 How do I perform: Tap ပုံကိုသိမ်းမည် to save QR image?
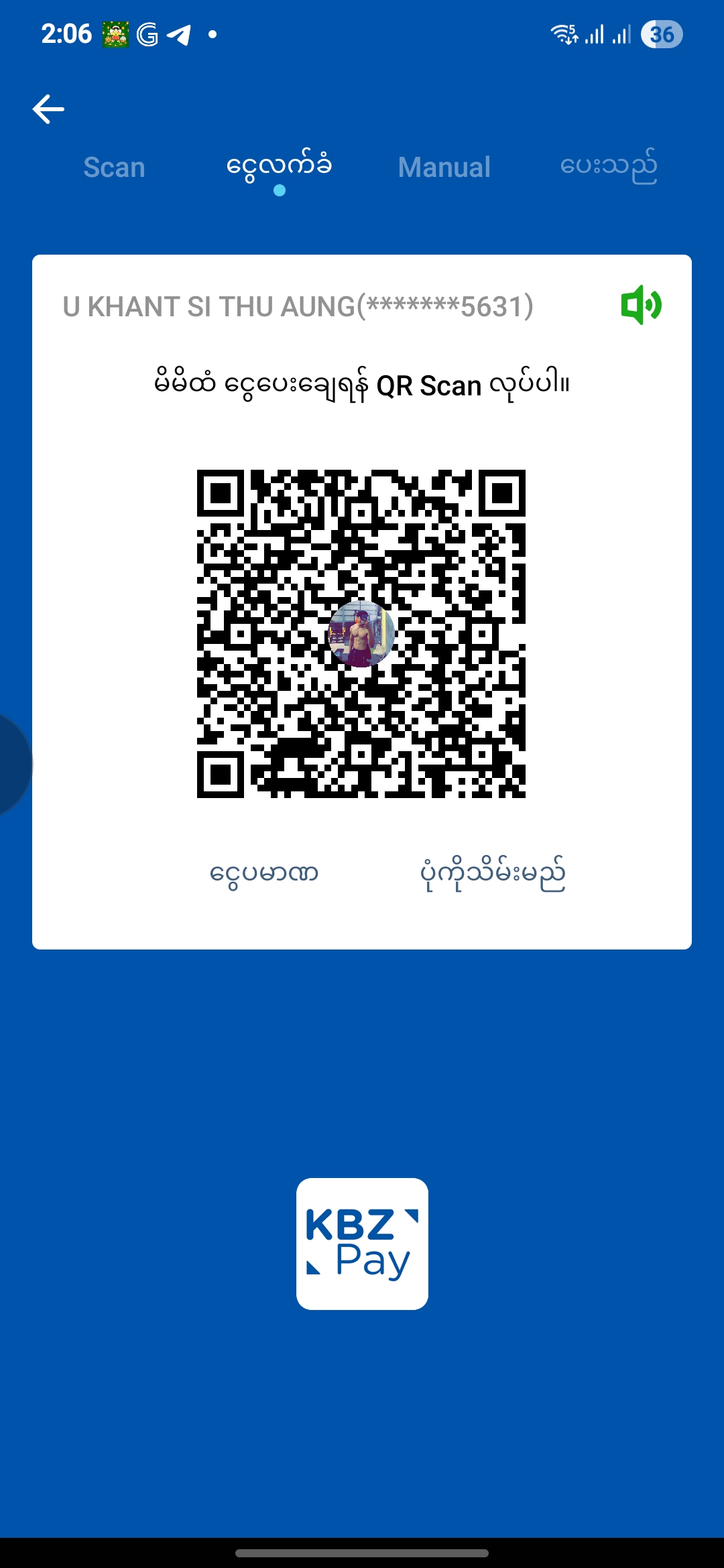493,874
